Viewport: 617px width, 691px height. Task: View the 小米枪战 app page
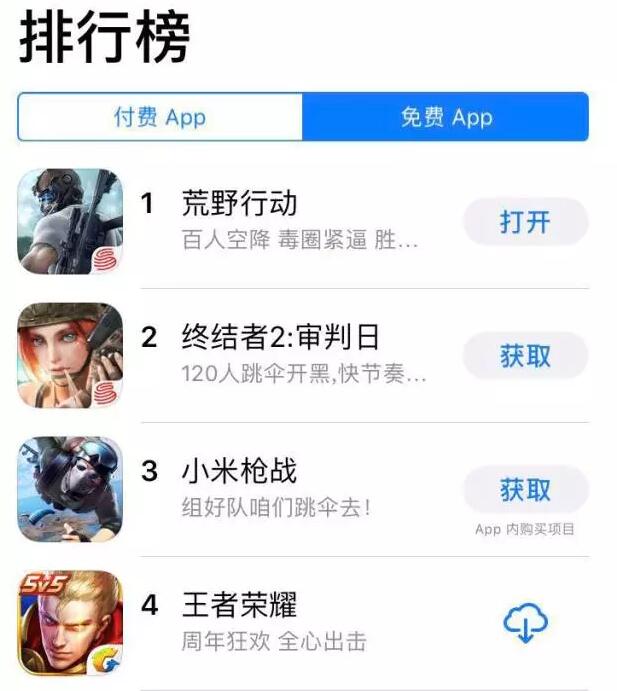point(240,471)
